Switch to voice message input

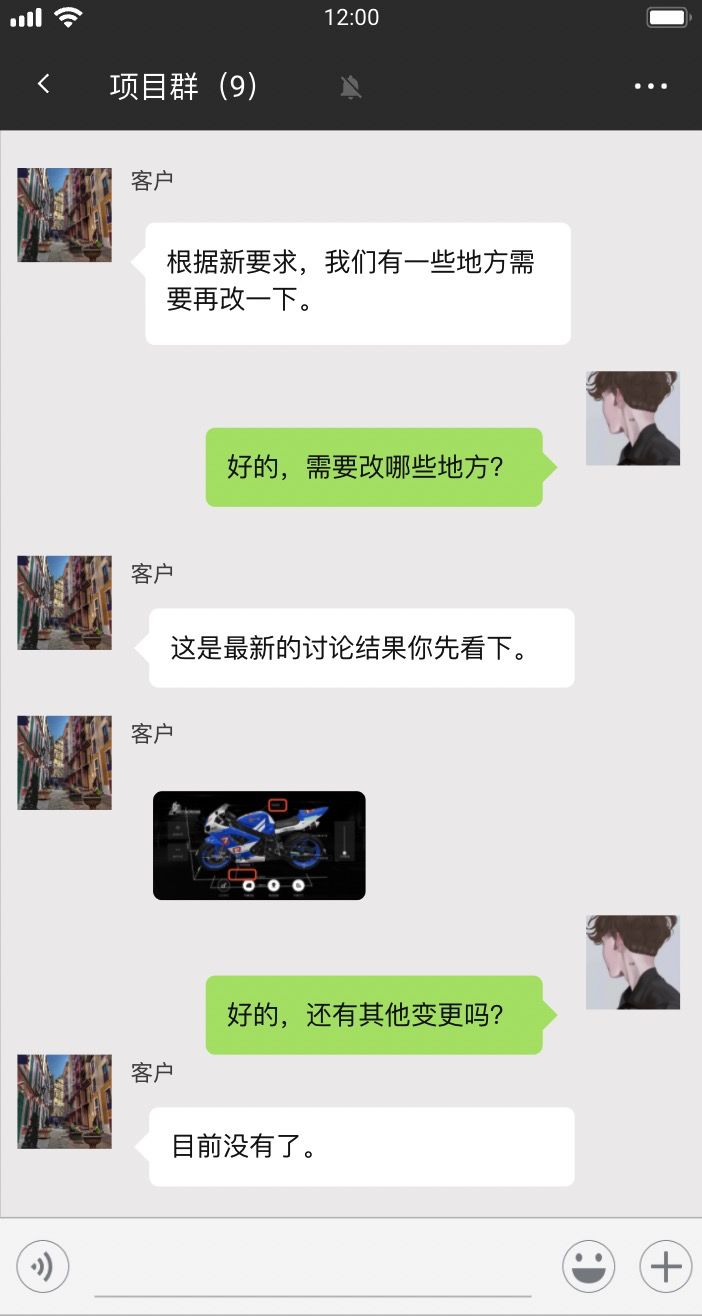coord(43,1267)
